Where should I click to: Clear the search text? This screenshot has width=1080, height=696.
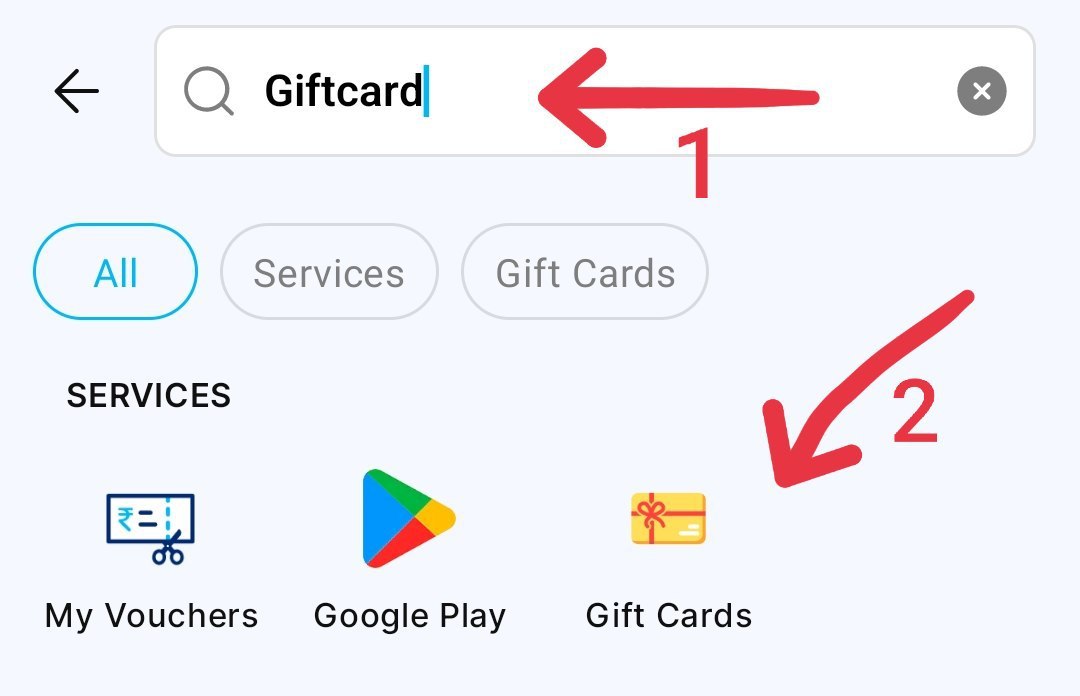pyautogui.click(x=981, y=92)
